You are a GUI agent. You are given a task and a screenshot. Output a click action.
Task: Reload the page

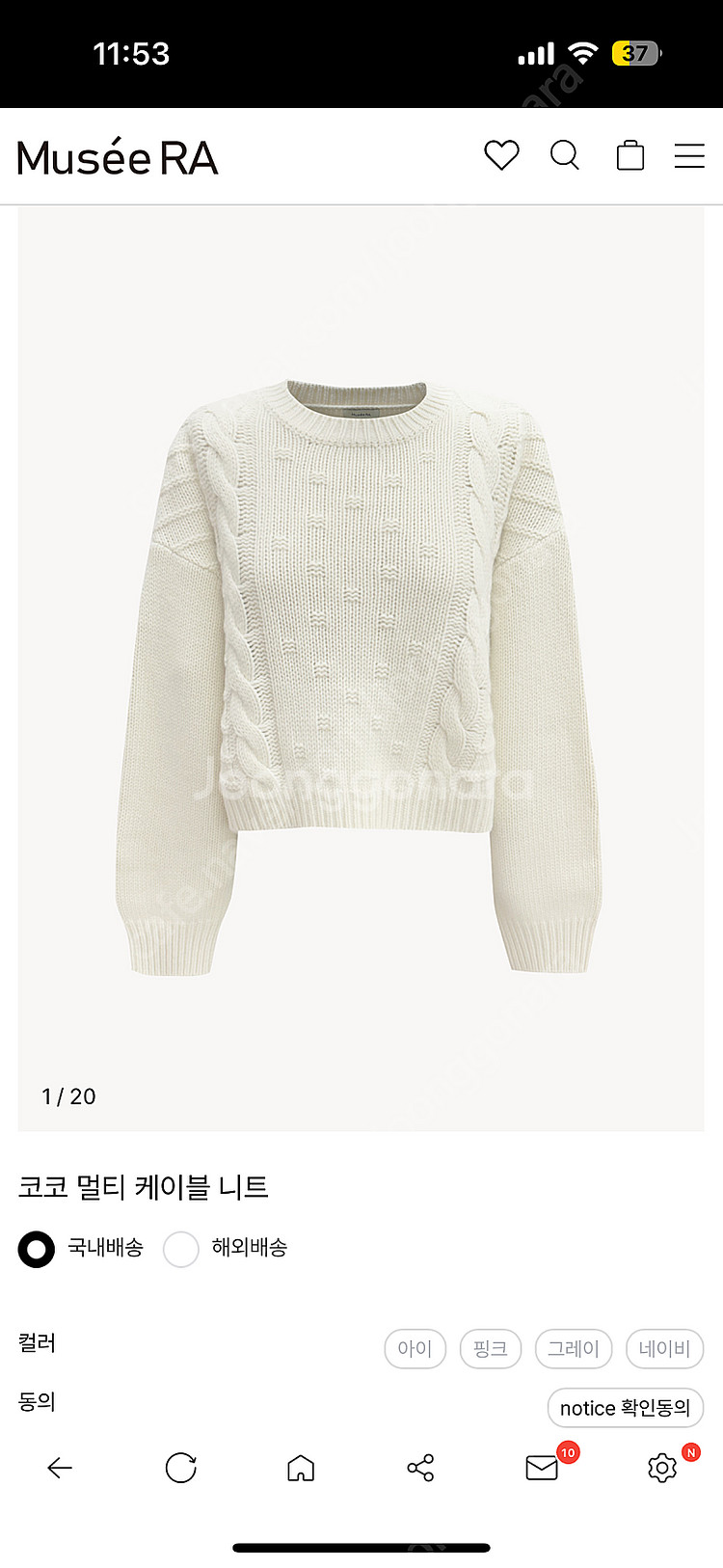[180, 1468]
